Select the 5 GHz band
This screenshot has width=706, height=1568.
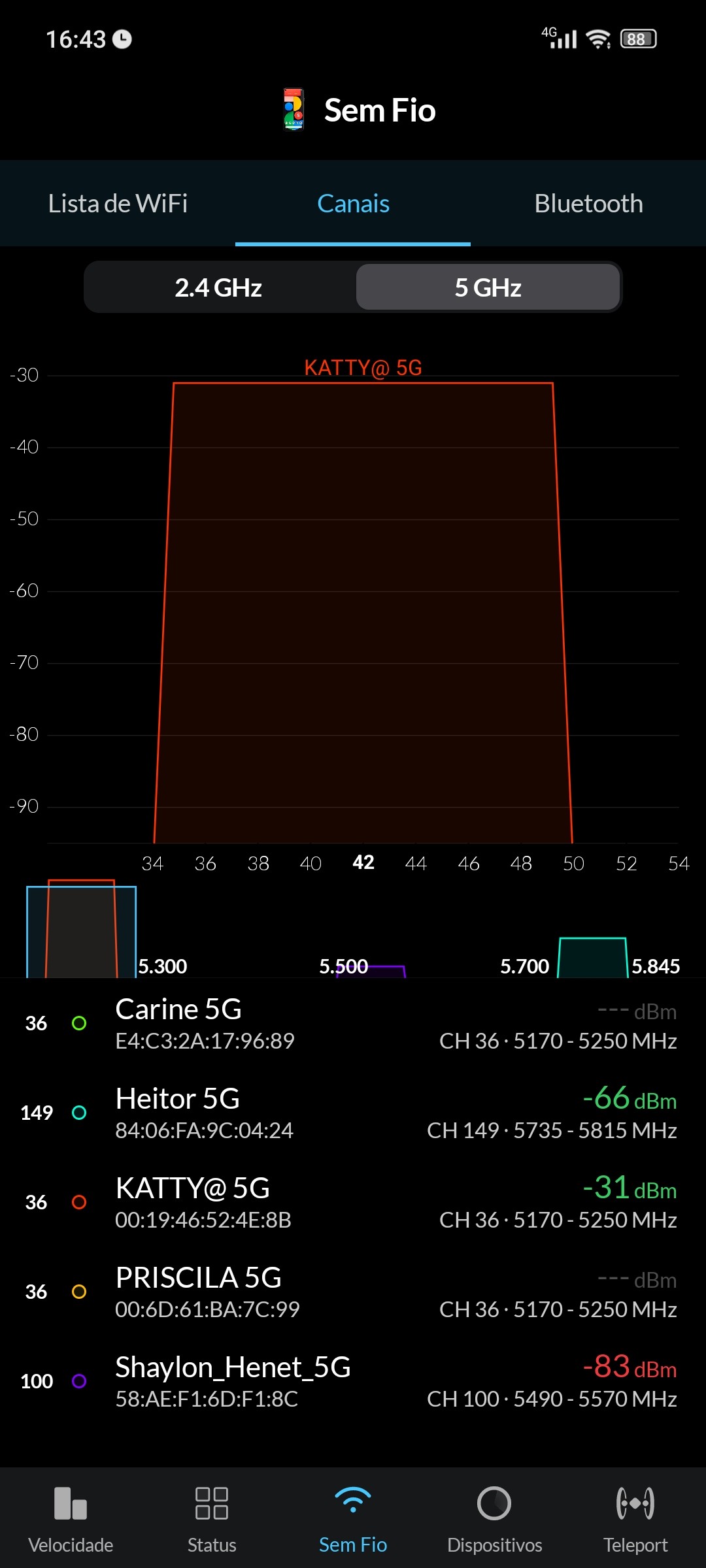488,288
